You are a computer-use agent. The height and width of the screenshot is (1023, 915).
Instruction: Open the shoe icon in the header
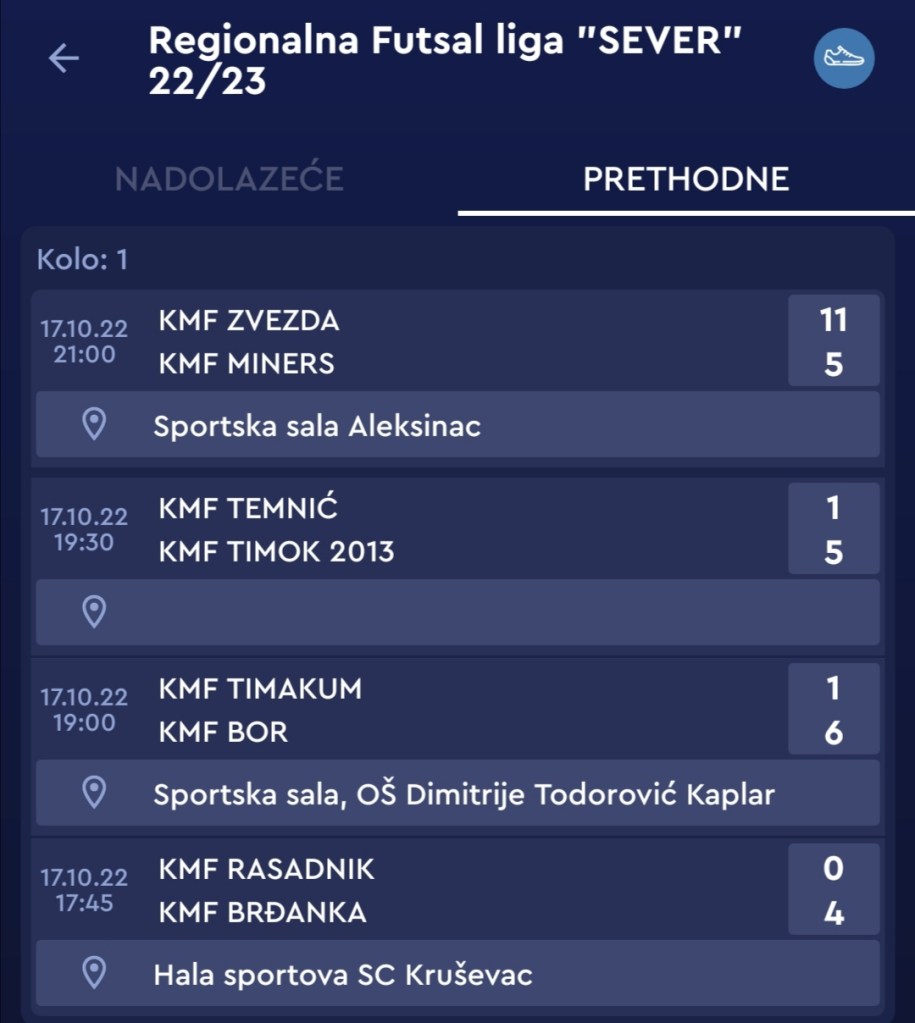click(x=843, y=58)
